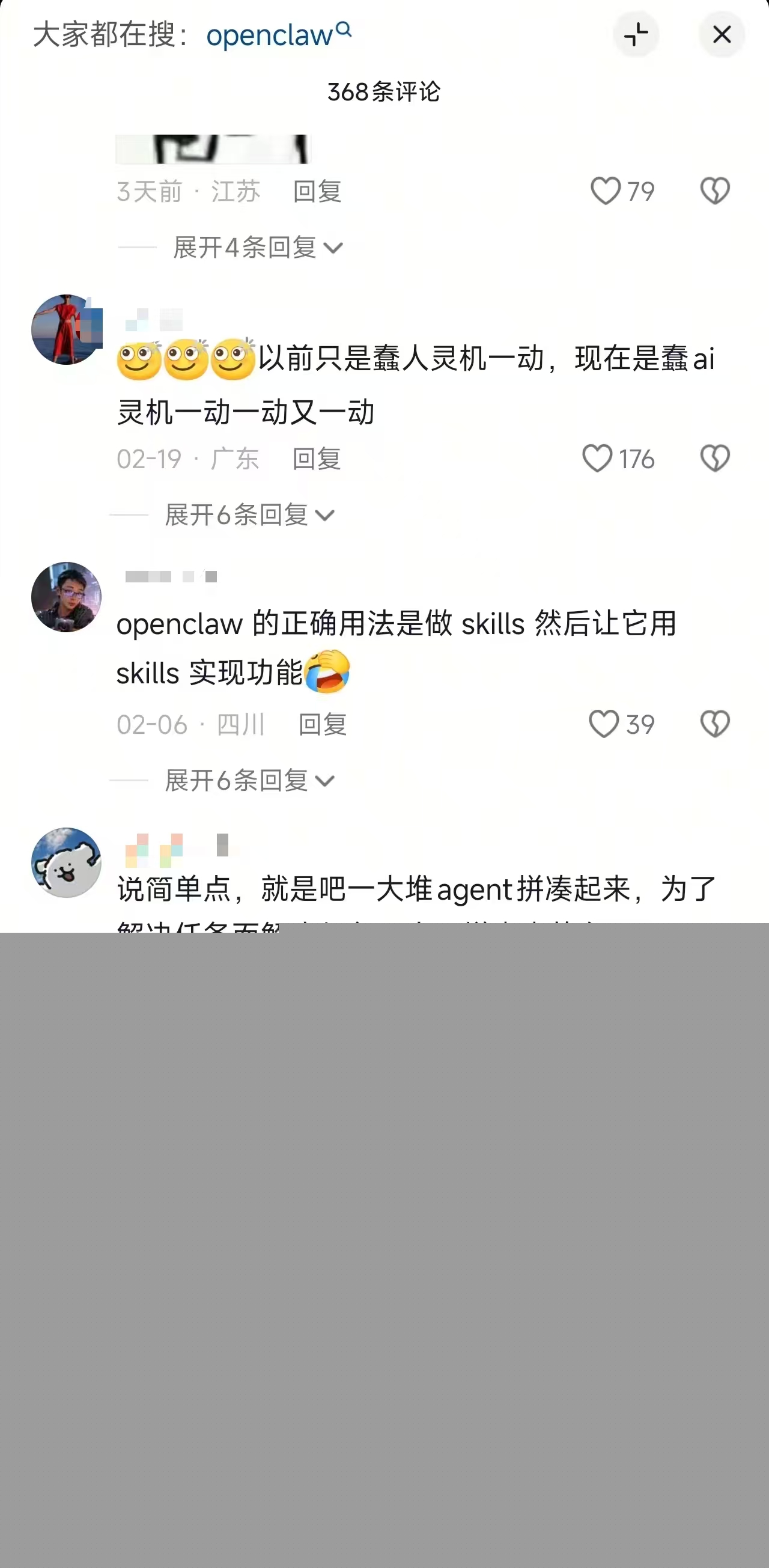Like the 蠢人灵机一动 comment
Viewport: 769px width, 1568px height.
597,459
